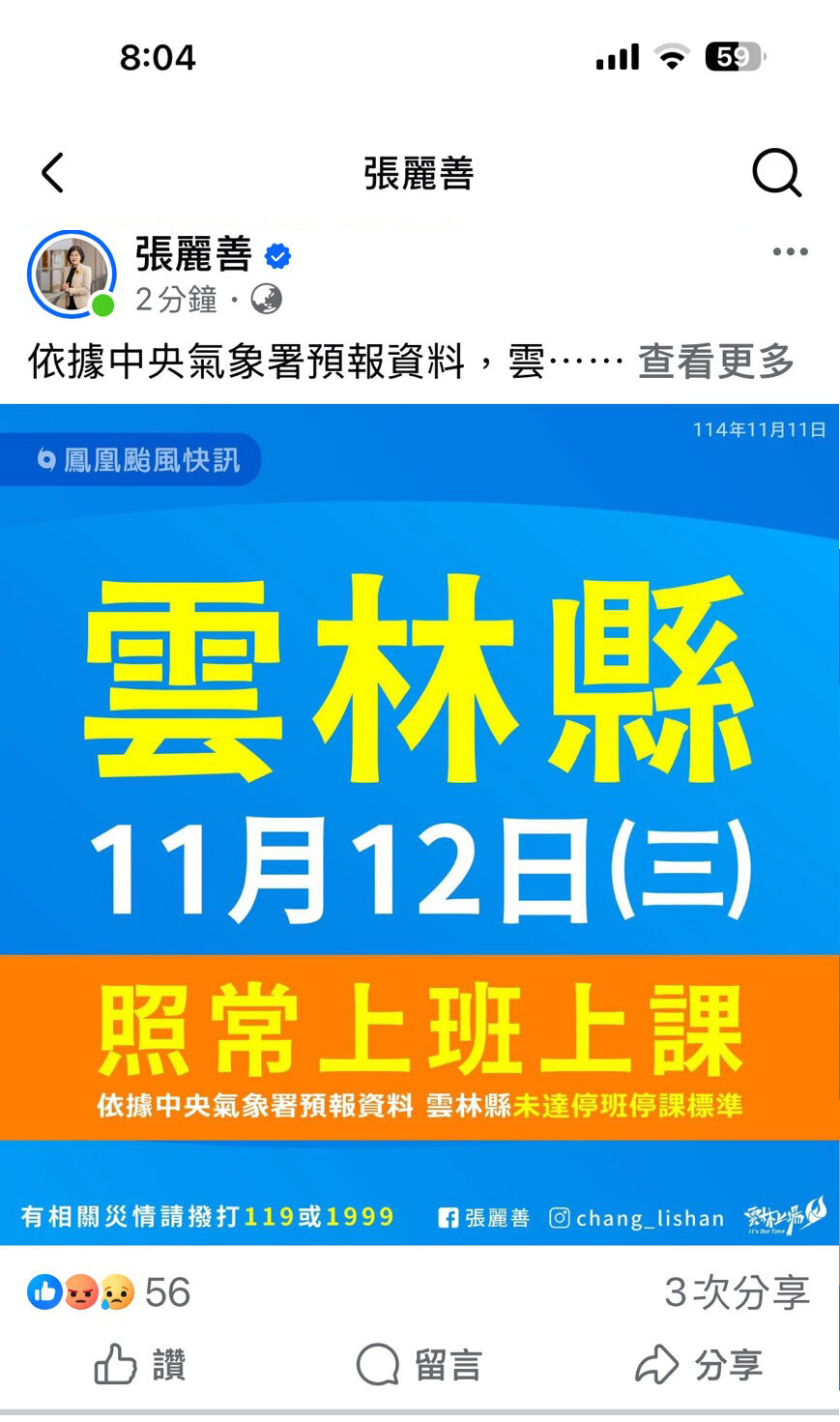Like the post with 讚

click(x=140, y=1365)
